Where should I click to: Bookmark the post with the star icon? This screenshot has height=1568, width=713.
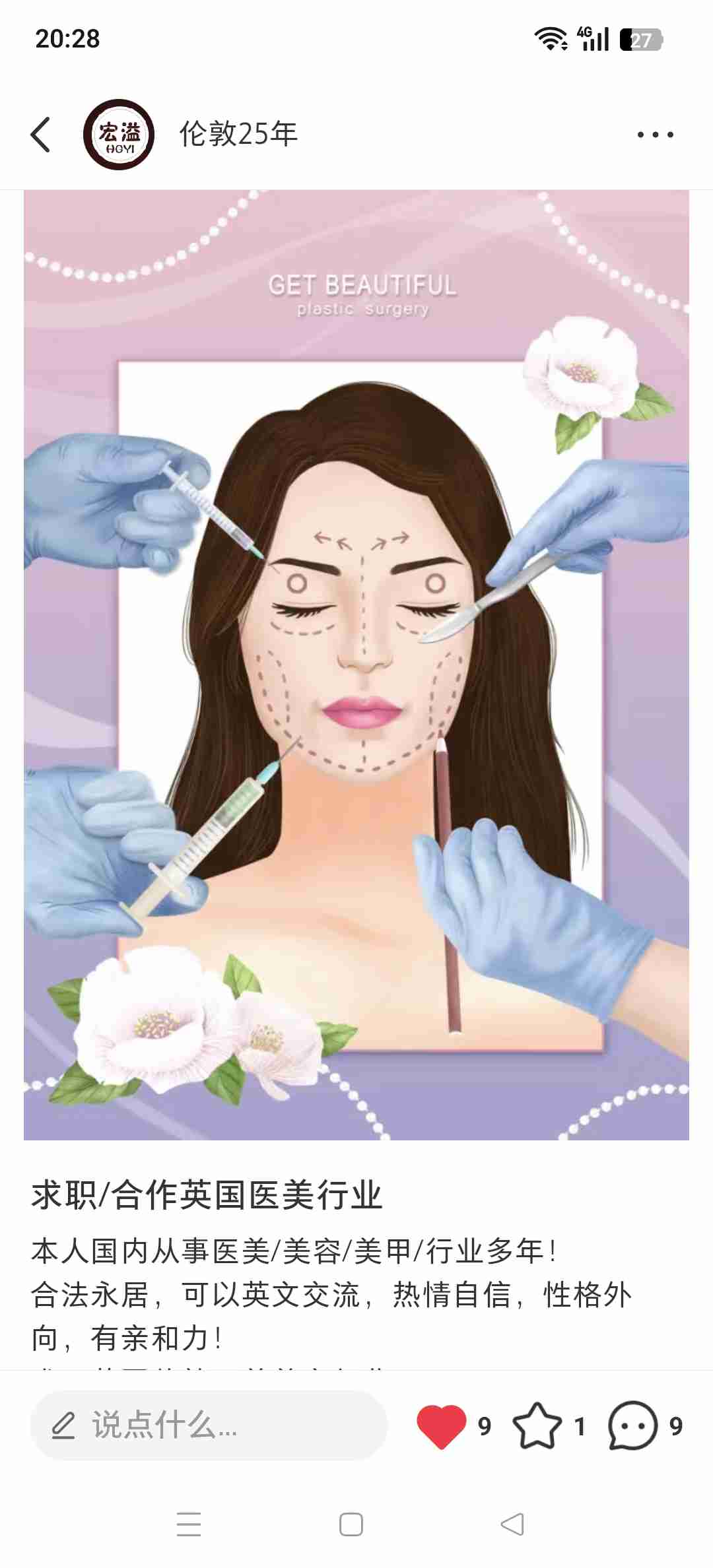pos(537,1426)
